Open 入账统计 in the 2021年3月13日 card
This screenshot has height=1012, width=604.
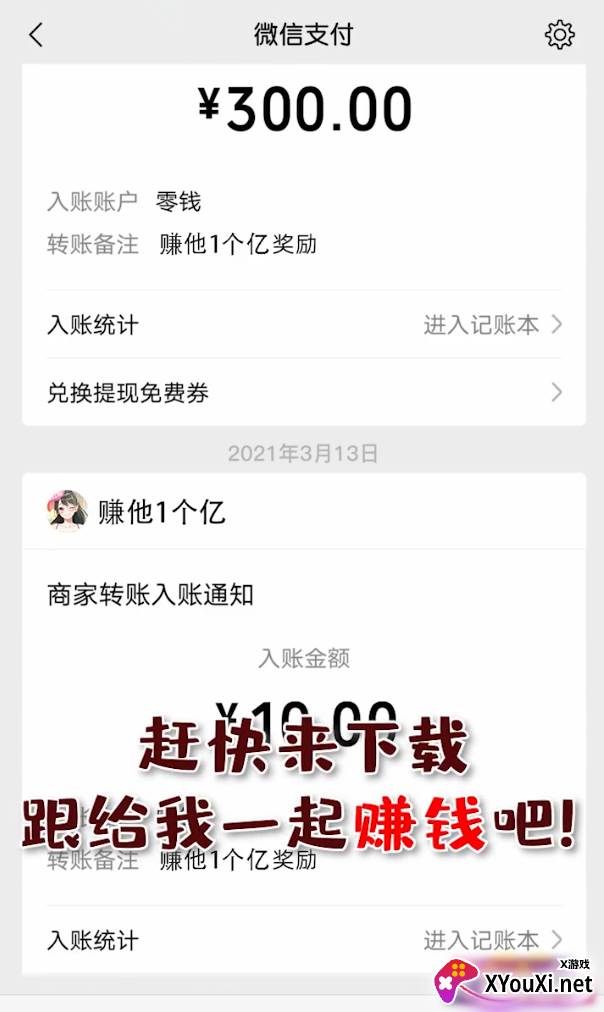click(304, 940)
